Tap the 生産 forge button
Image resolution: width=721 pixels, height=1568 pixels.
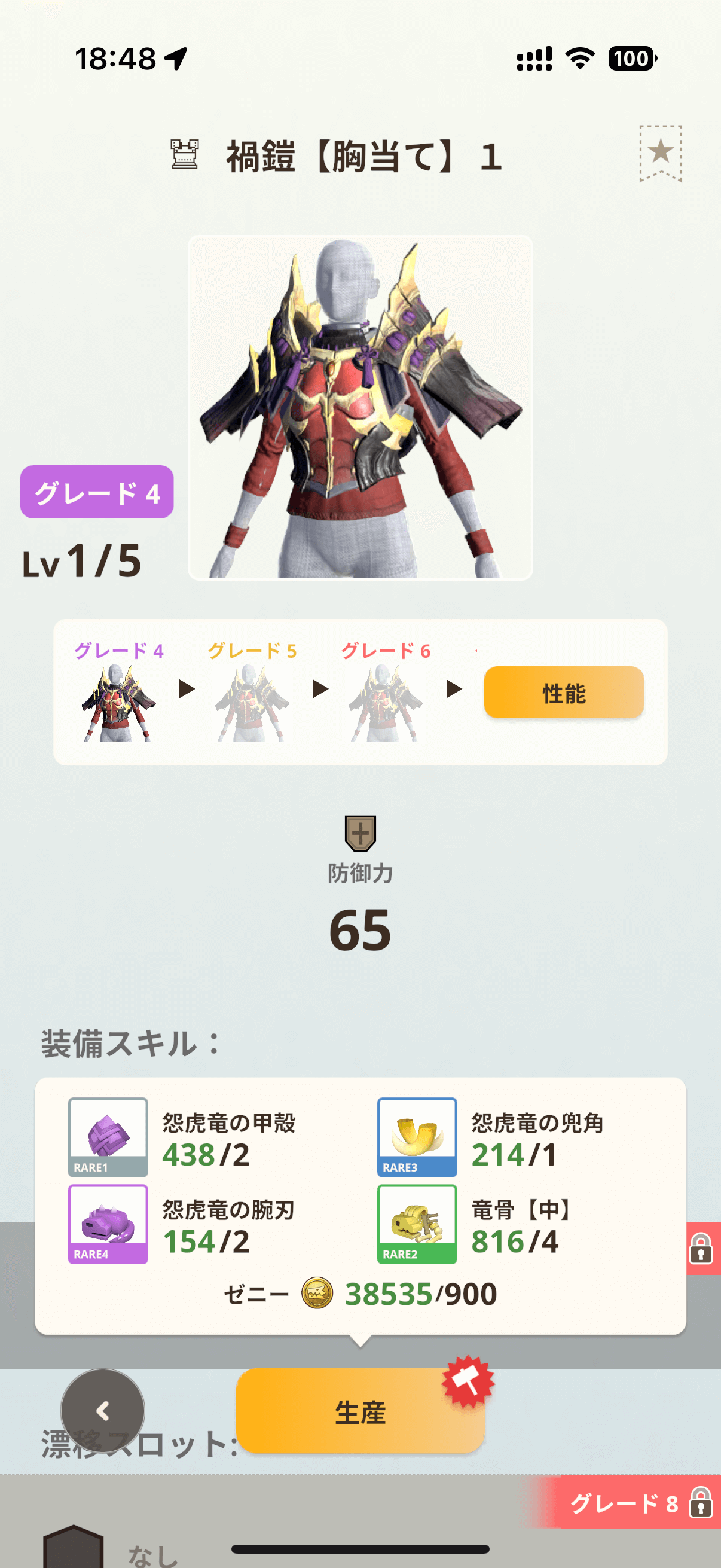coord(360,1411)
